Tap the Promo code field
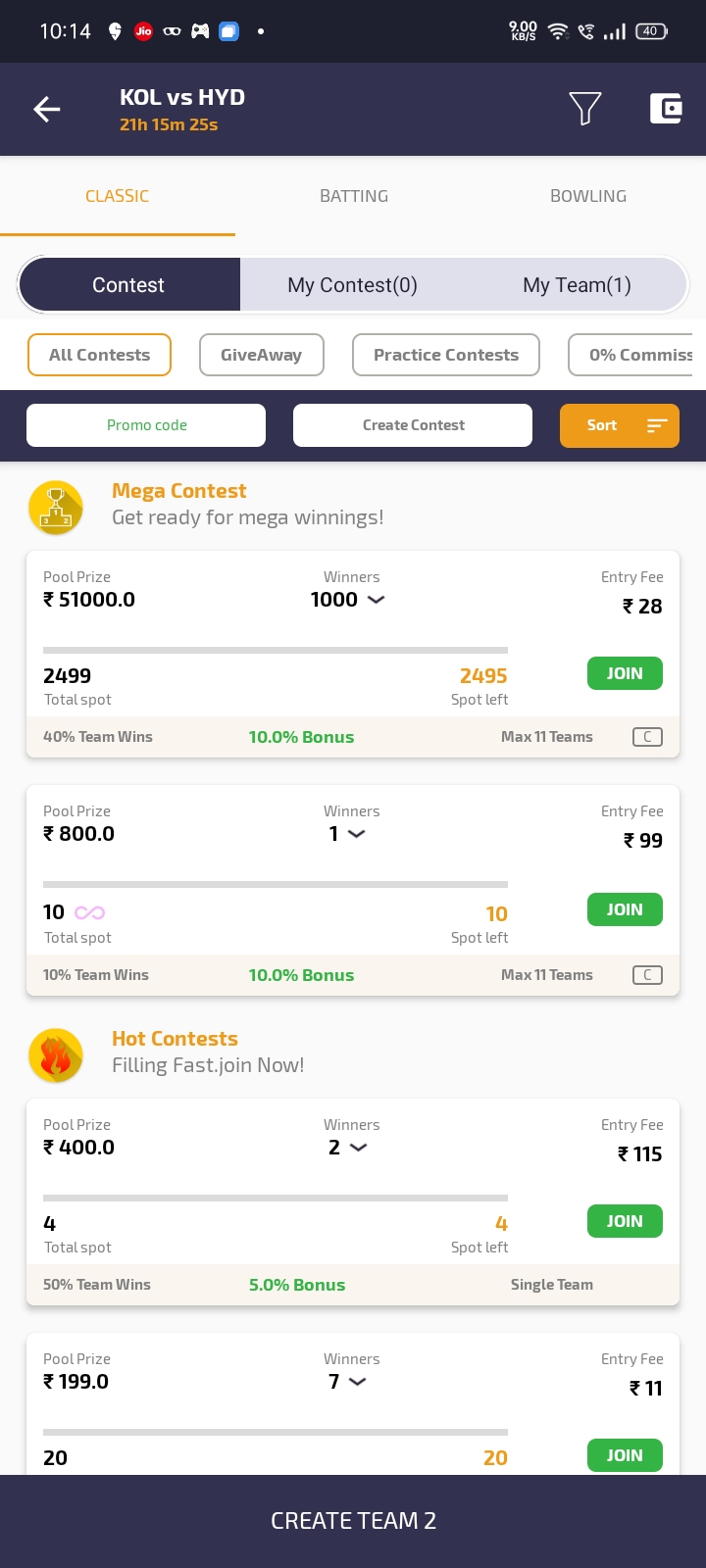This screenshot has height=1568, width=706. coord(145,425)
